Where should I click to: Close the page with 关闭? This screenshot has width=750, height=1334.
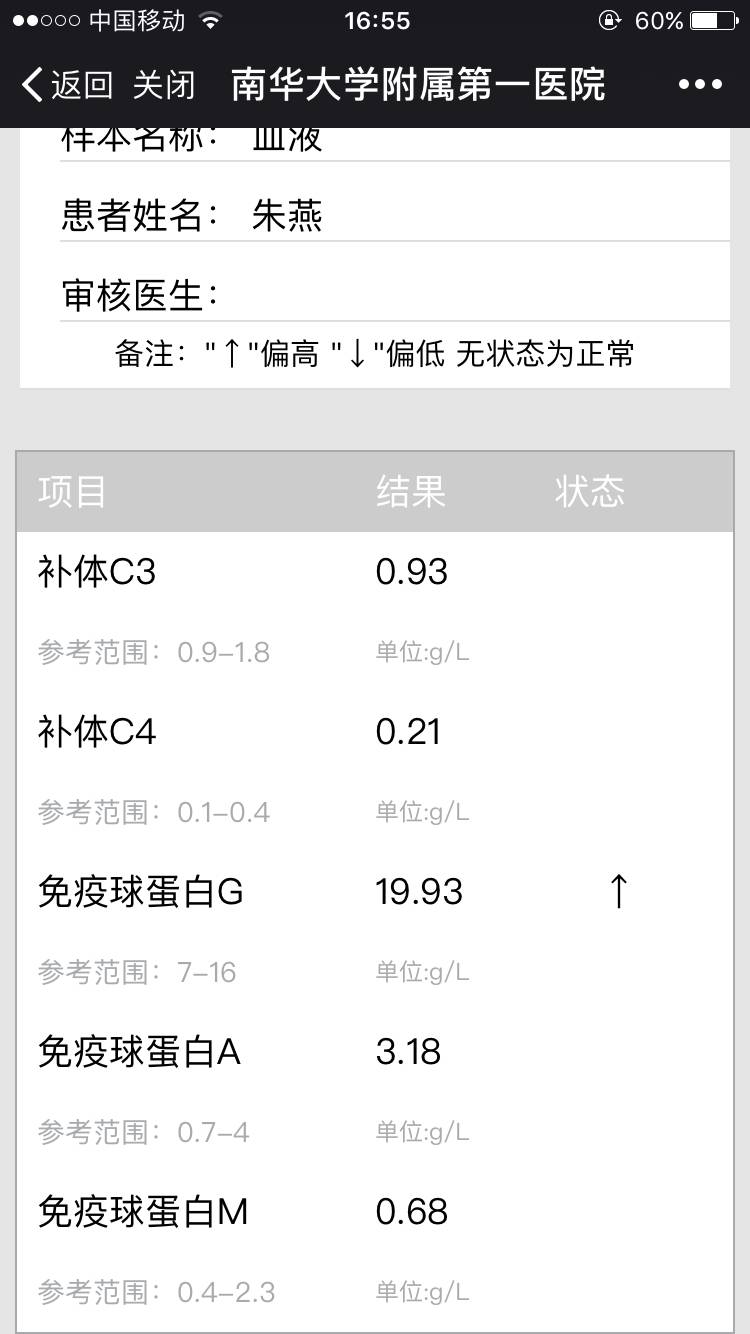(x=164, y=85)
